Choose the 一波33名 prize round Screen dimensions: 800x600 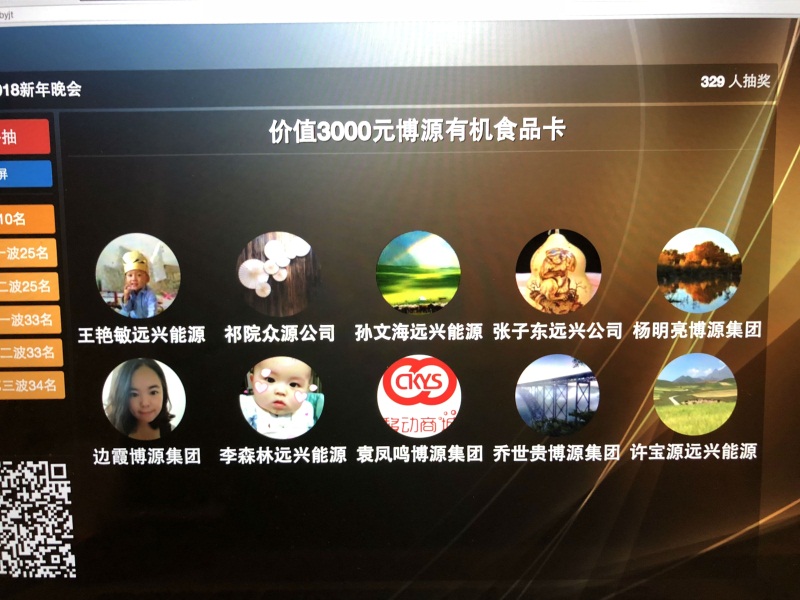click(29, 320)
